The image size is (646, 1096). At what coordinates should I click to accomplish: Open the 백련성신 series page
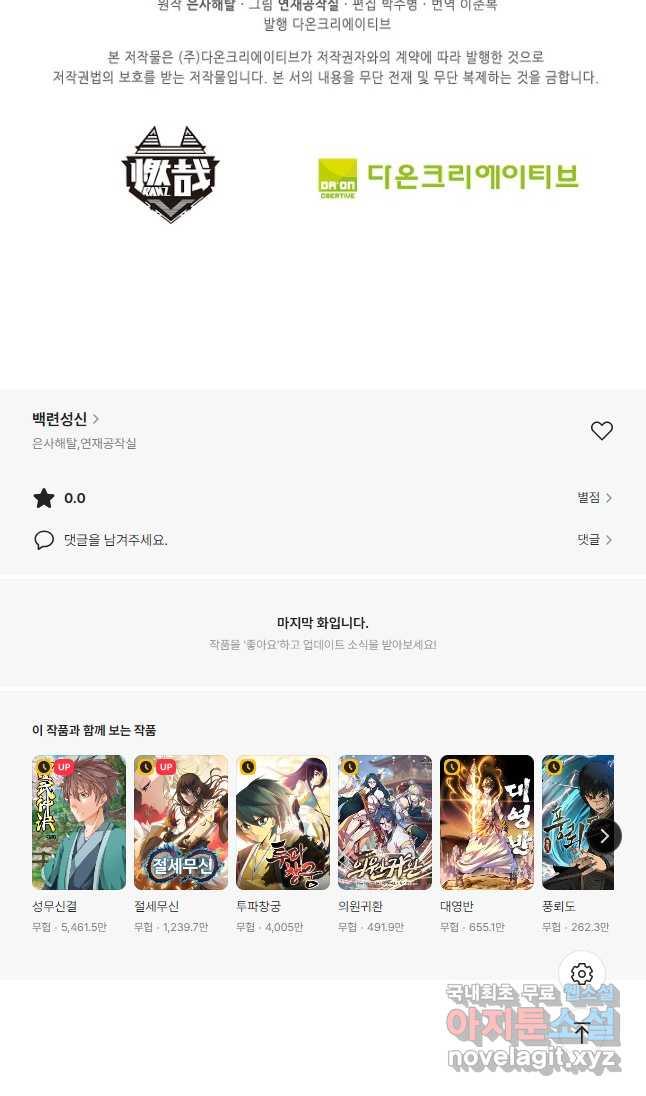pos(65,419)
